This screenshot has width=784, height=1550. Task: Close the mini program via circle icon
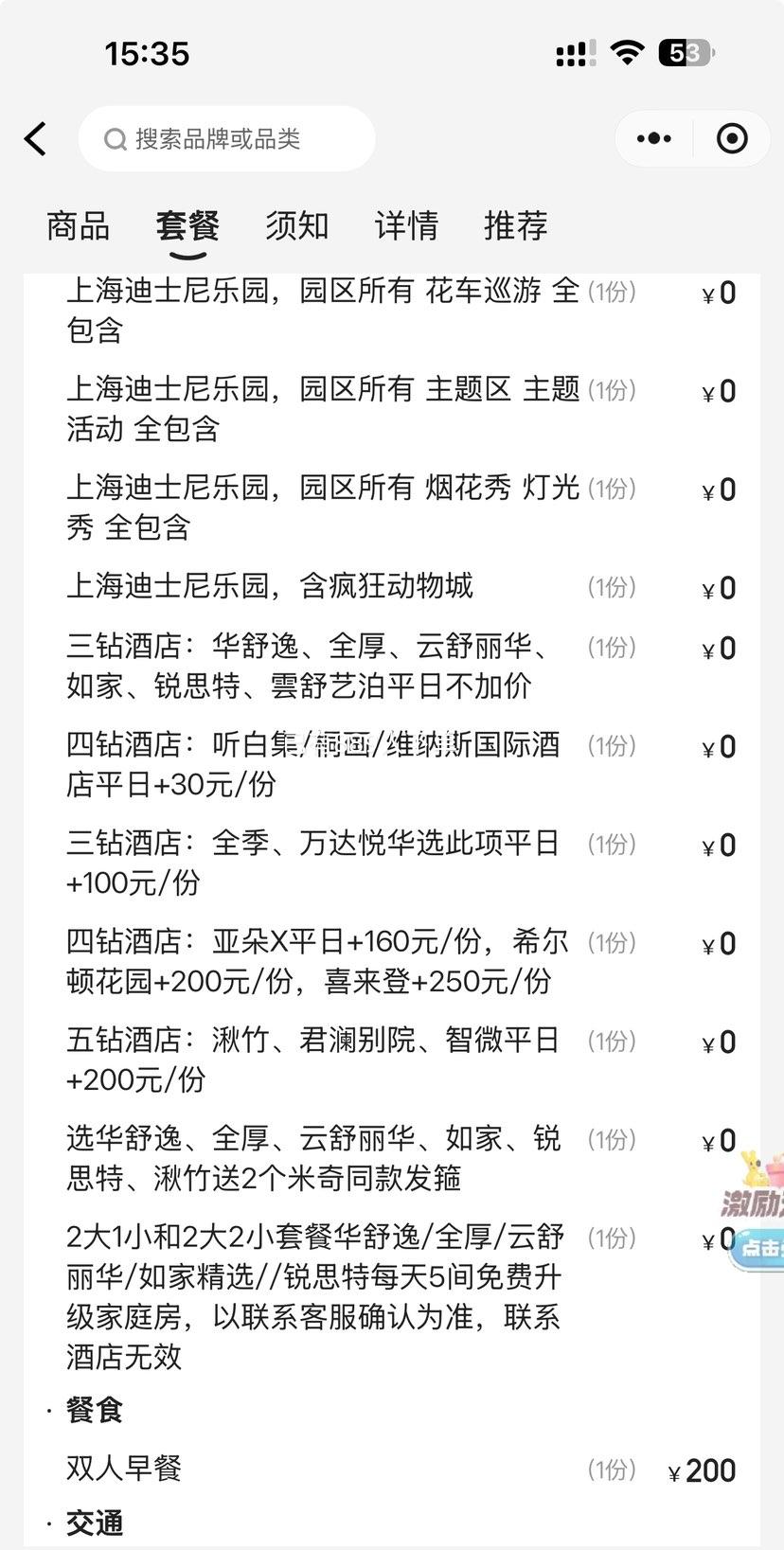click(x=732, y=139)
